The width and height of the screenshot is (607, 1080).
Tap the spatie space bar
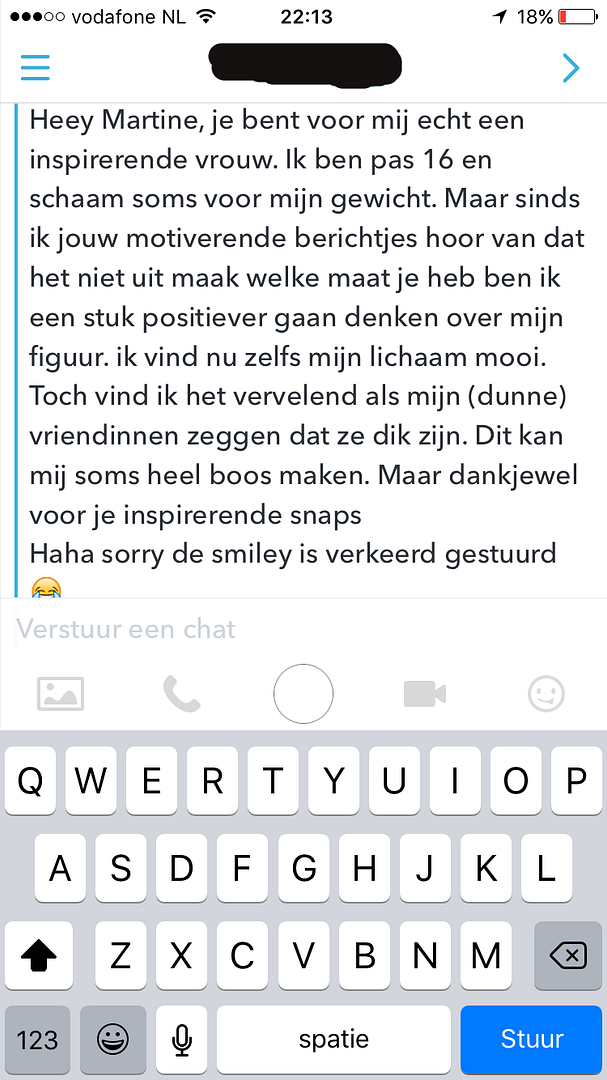[333, 1040]
